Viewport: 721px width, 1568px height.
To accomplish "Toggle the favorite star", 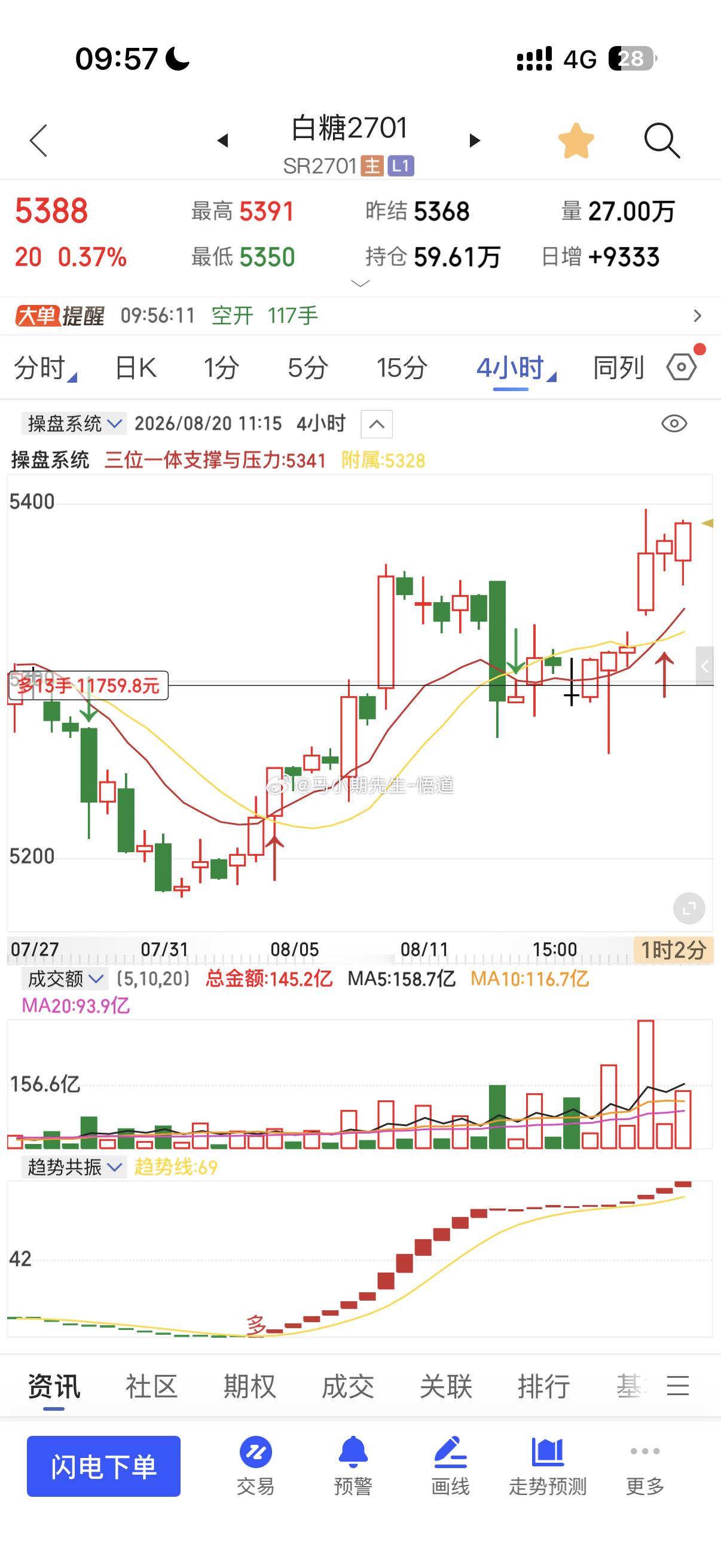I will click(576, 141).
